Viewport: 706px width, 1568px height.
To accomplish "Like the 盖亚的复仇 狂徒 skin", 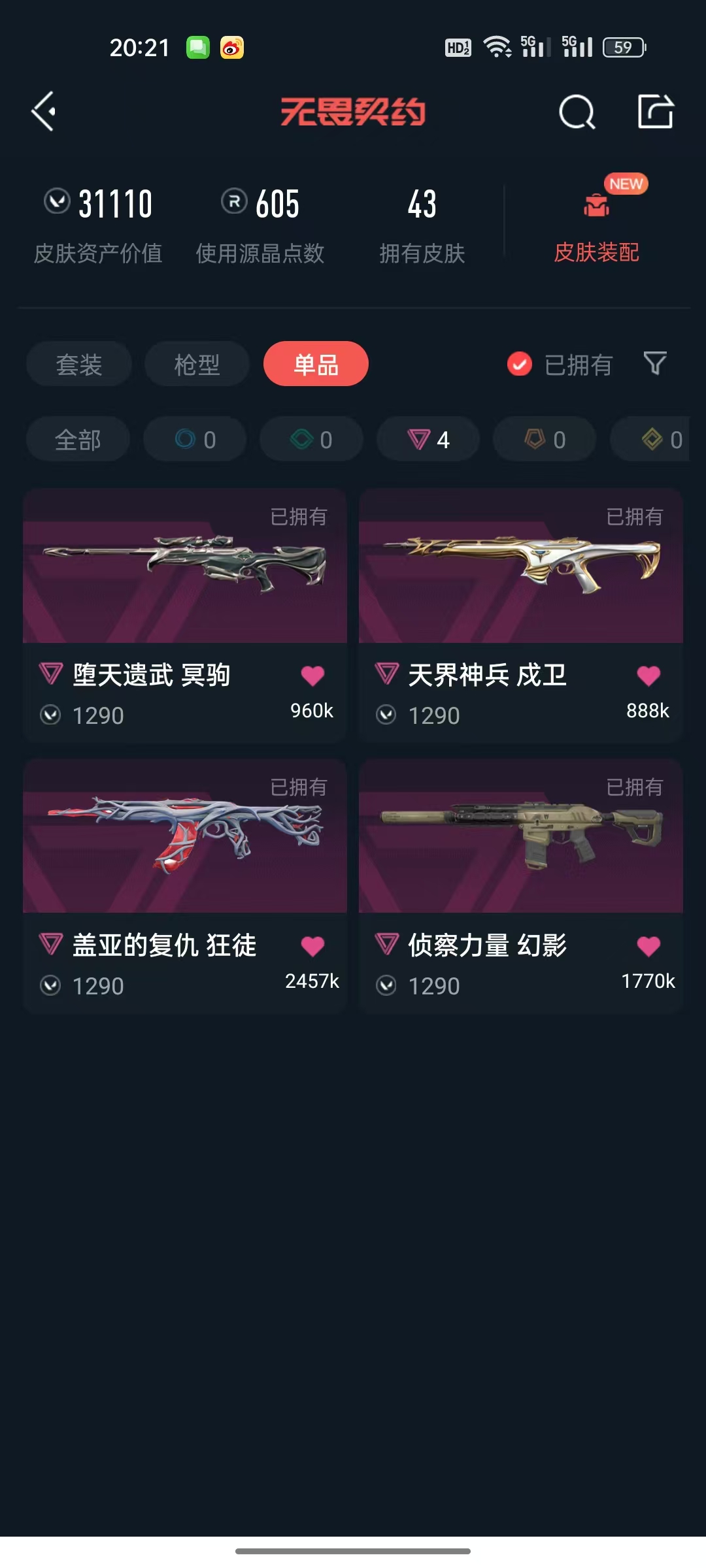I will point(312,946).
